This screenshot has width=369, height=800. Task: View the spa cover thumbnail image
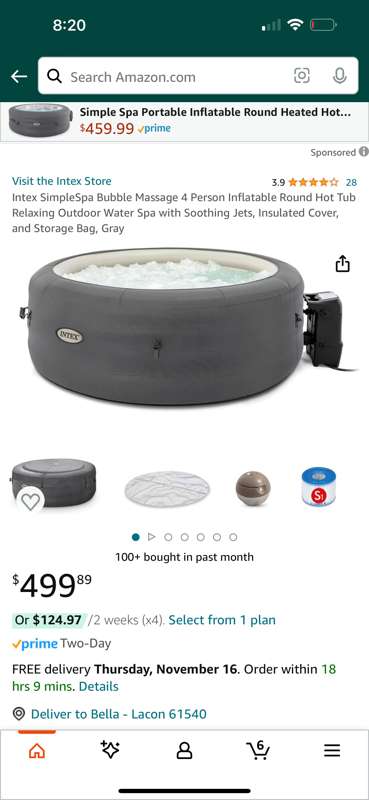pos(167,489)
